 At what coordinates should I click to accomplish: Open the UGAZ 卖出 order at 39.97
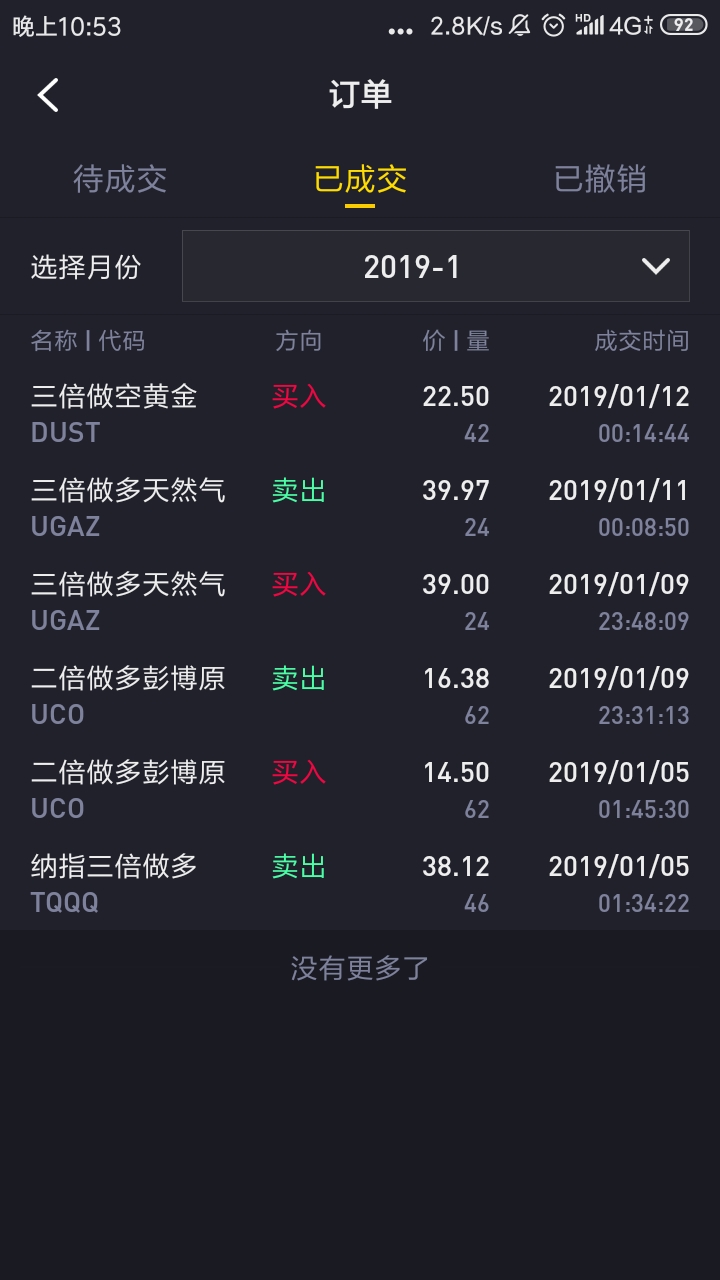pyautogui.click(x=360, y=507)
